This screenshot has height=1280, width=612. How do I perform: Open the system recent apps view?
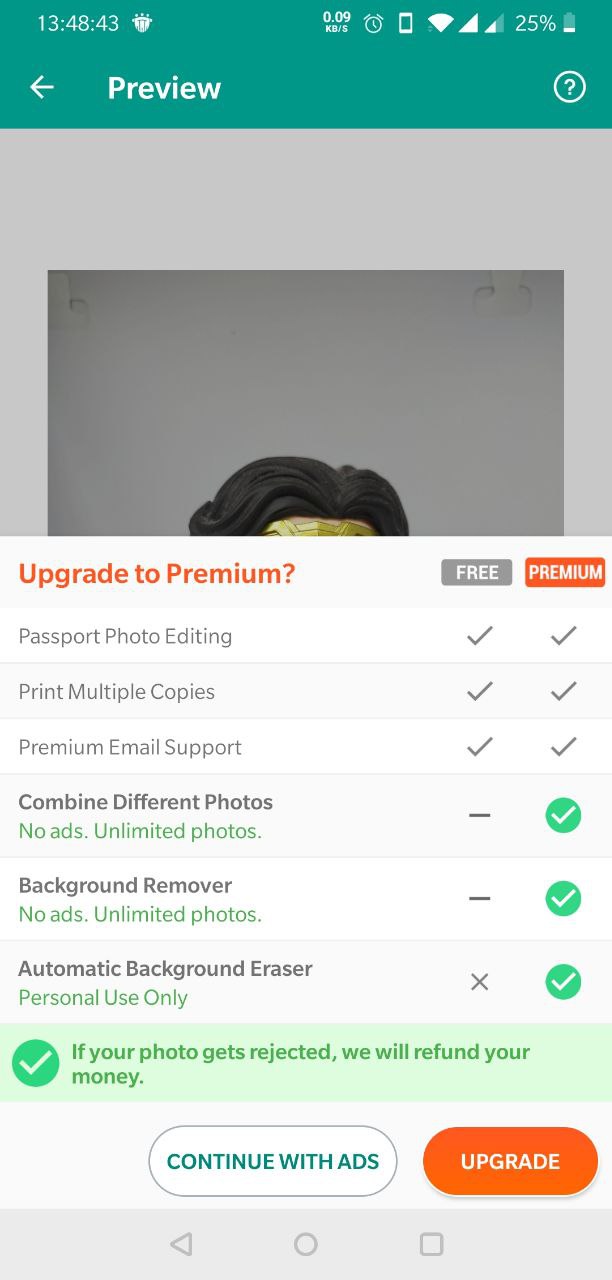[431, 1244]
